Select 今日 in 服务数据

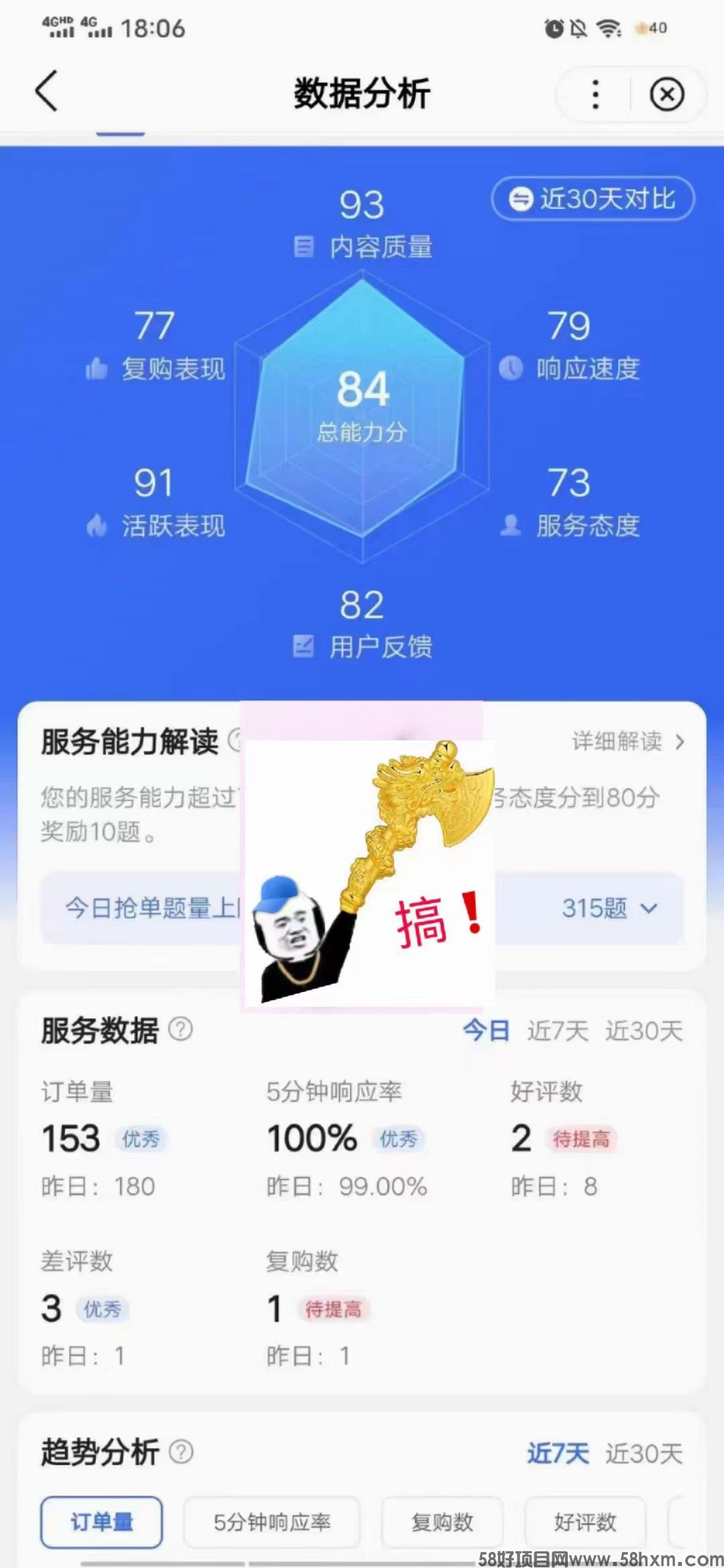486,1031
